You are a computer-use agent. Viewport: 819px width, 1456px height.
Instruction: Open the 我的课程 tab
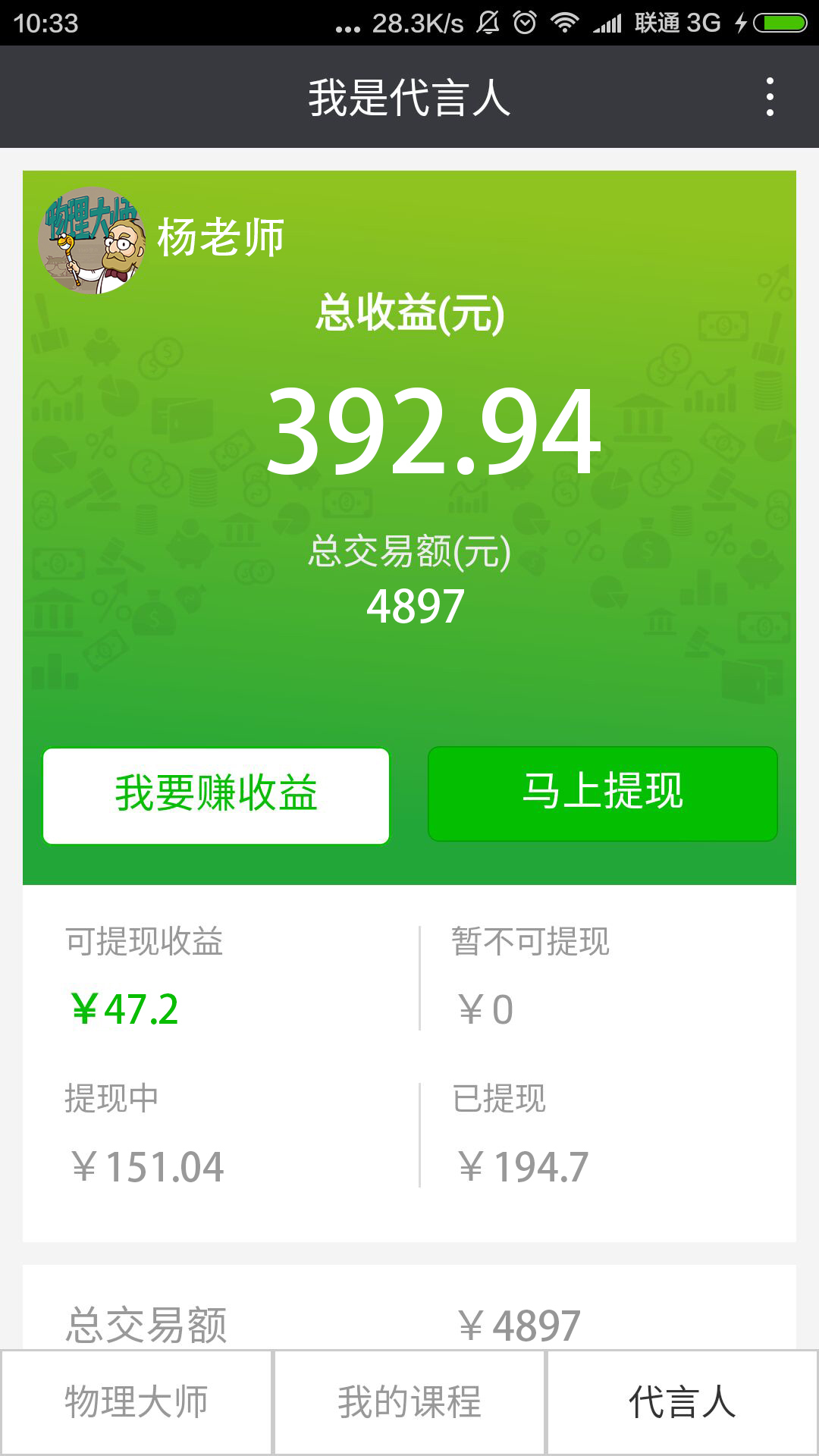(x=409, y=1402)
